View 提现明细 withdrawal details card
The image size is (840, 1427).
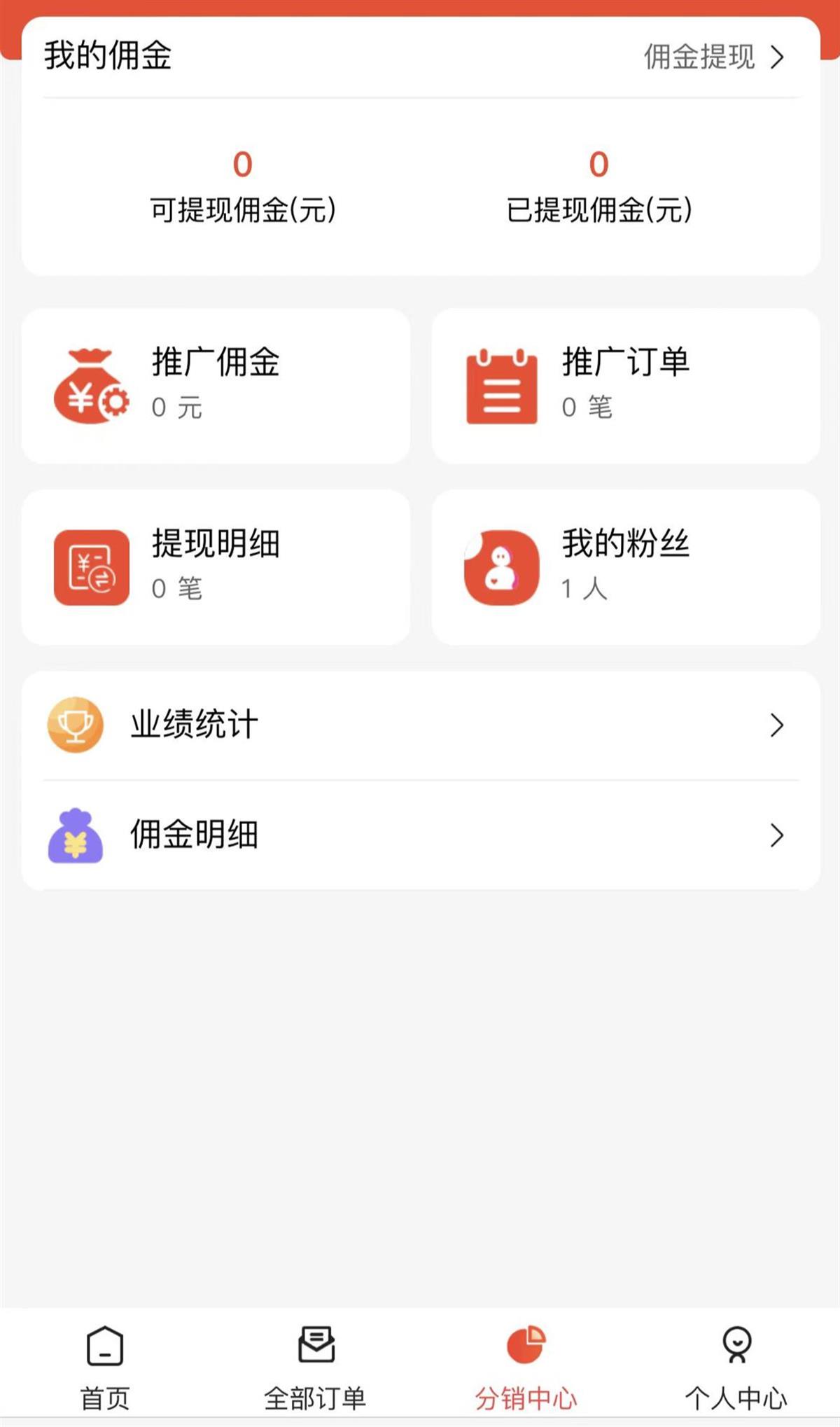point(216,567)
